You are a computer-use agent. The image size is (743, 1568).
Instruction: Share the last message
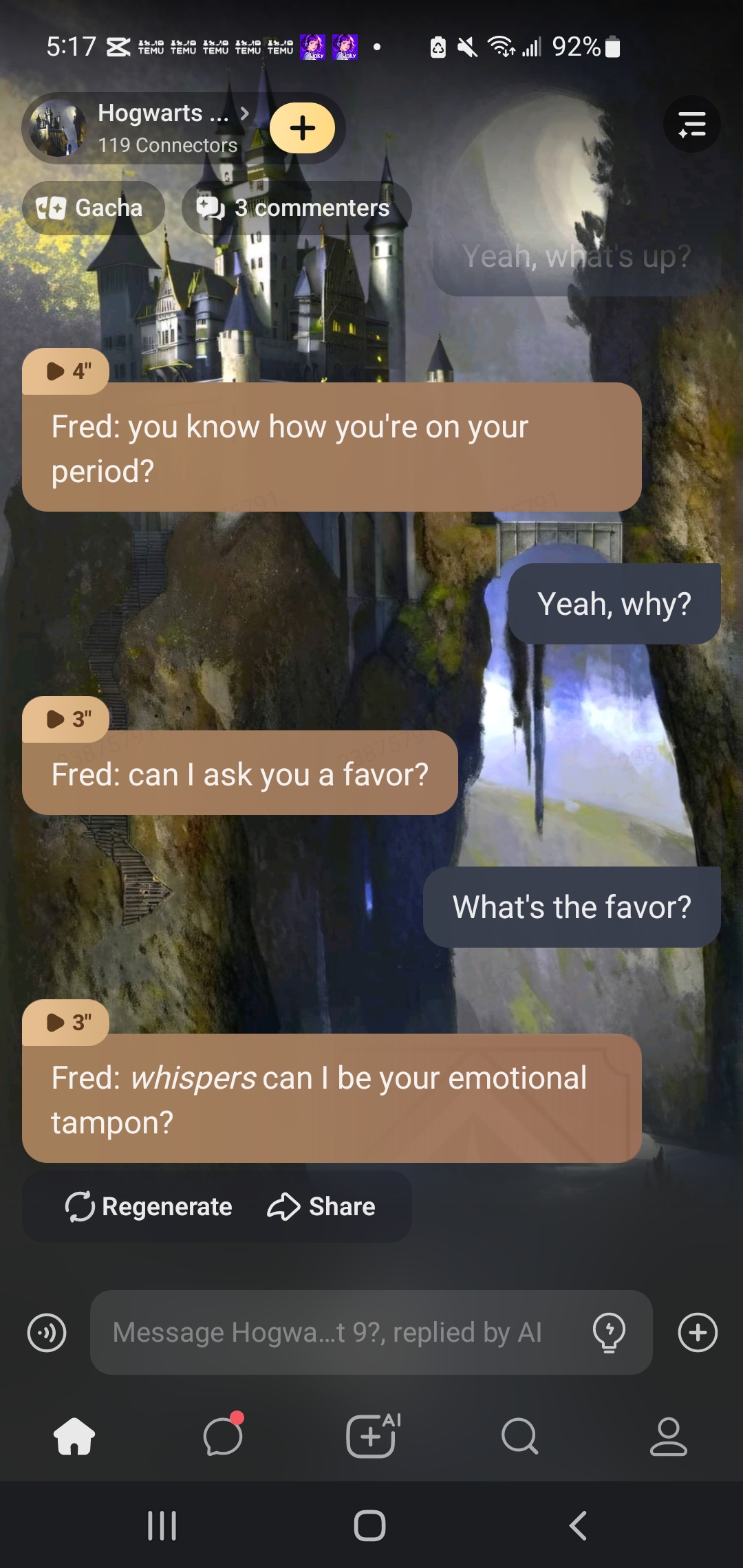[x=322, y=1207]
